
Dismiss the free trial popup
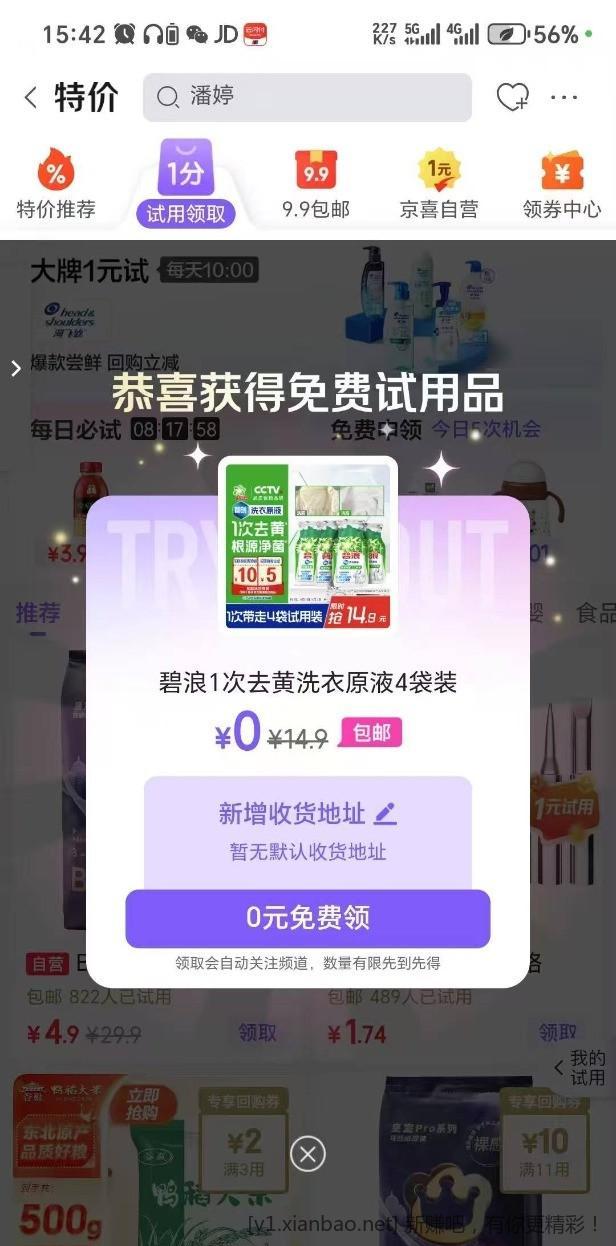pos(307,1154)
